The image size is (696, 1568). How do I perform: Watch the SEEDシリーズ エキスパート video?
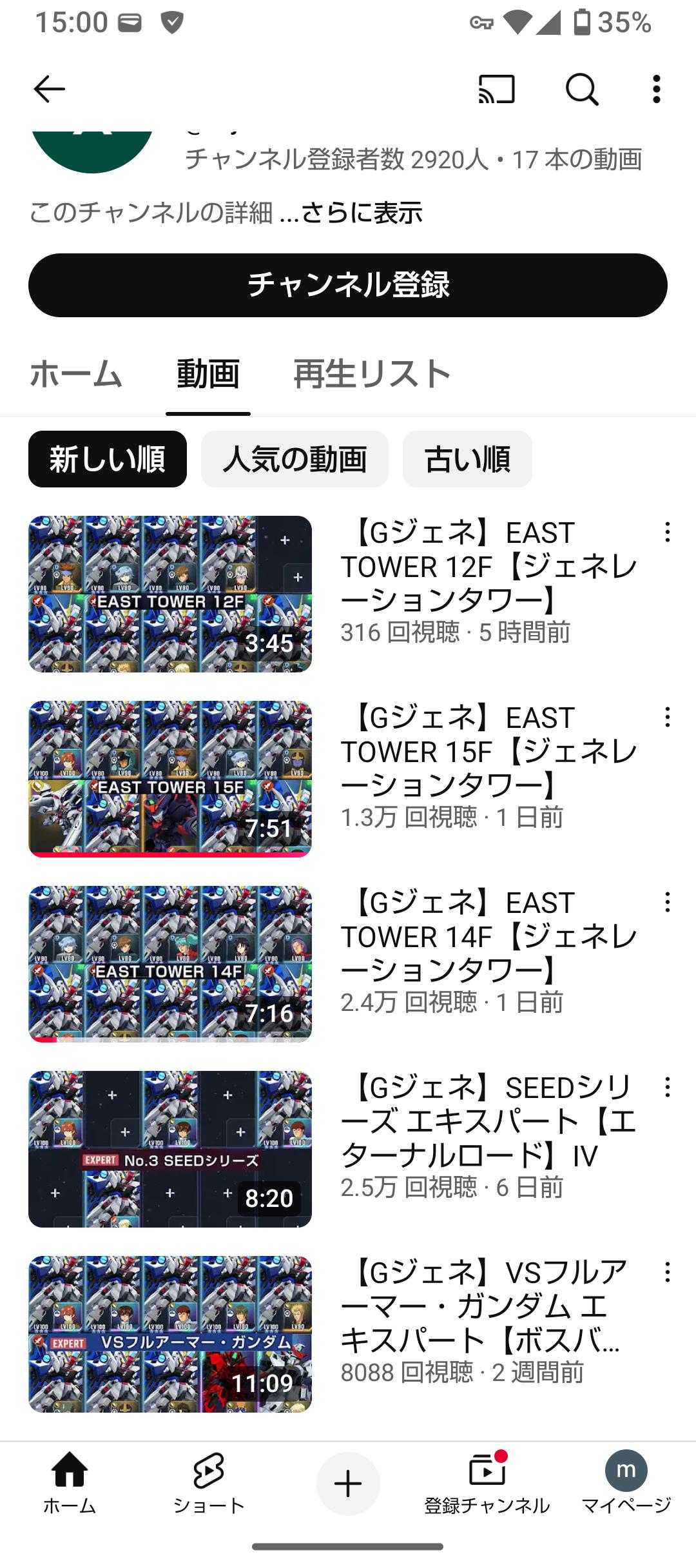point(170,1149)
